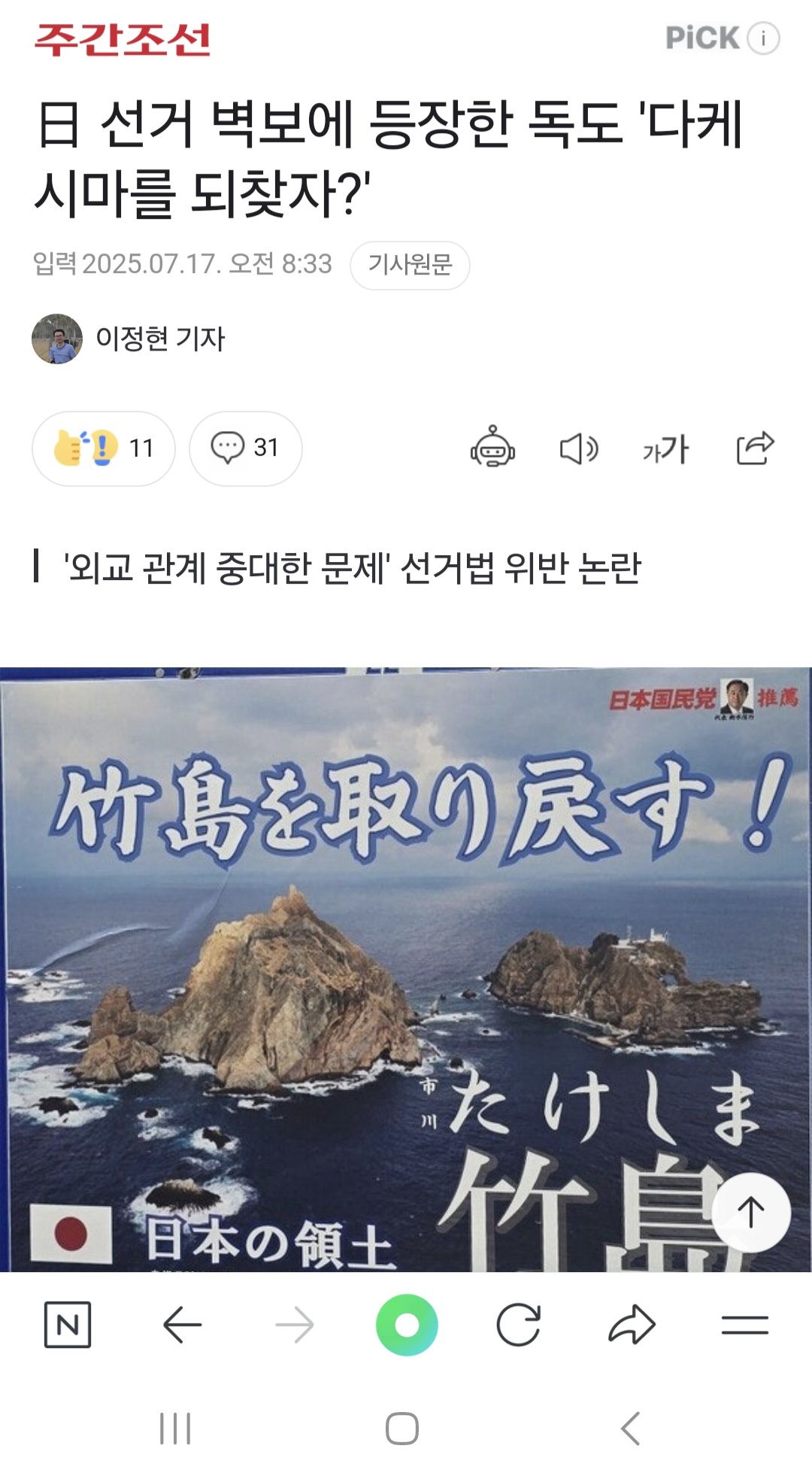Open 주간조선 publisher page
Image resolution: width=812 pixels, height=1479 pixels.
(x=123, y=39)
